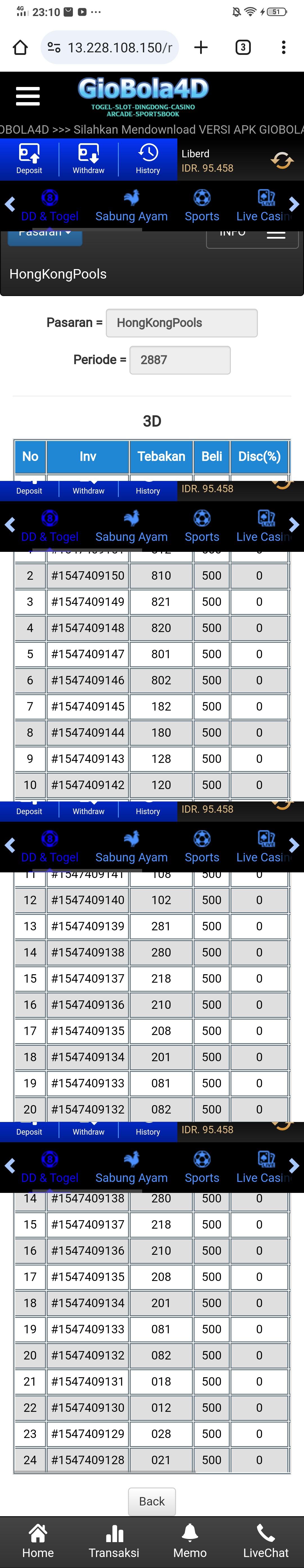Select the address bar URL
Image resolution: width=304 pixels, height=1568 pixels.
coord(119,48)
